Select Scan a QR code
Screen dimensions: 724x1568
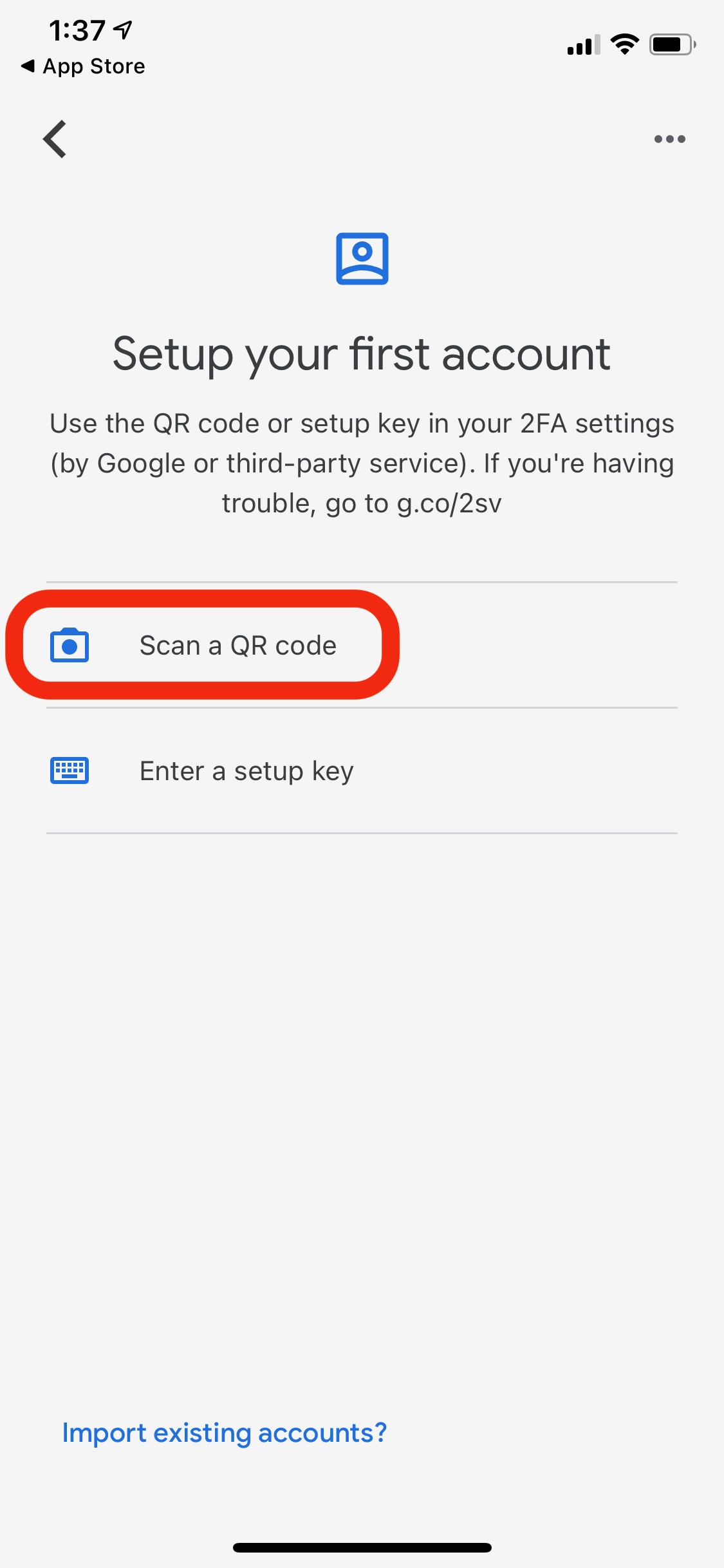(362, 646)
